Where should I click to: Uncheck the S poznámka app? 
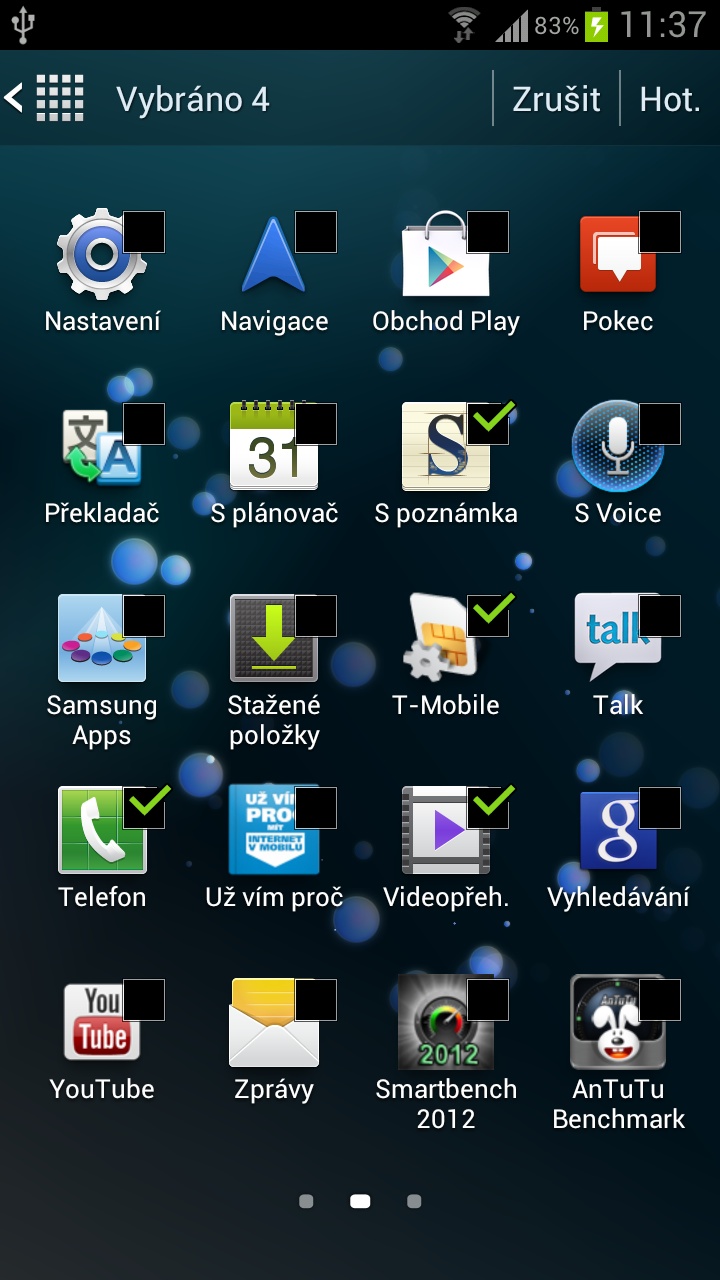click(x=488, y=424)
